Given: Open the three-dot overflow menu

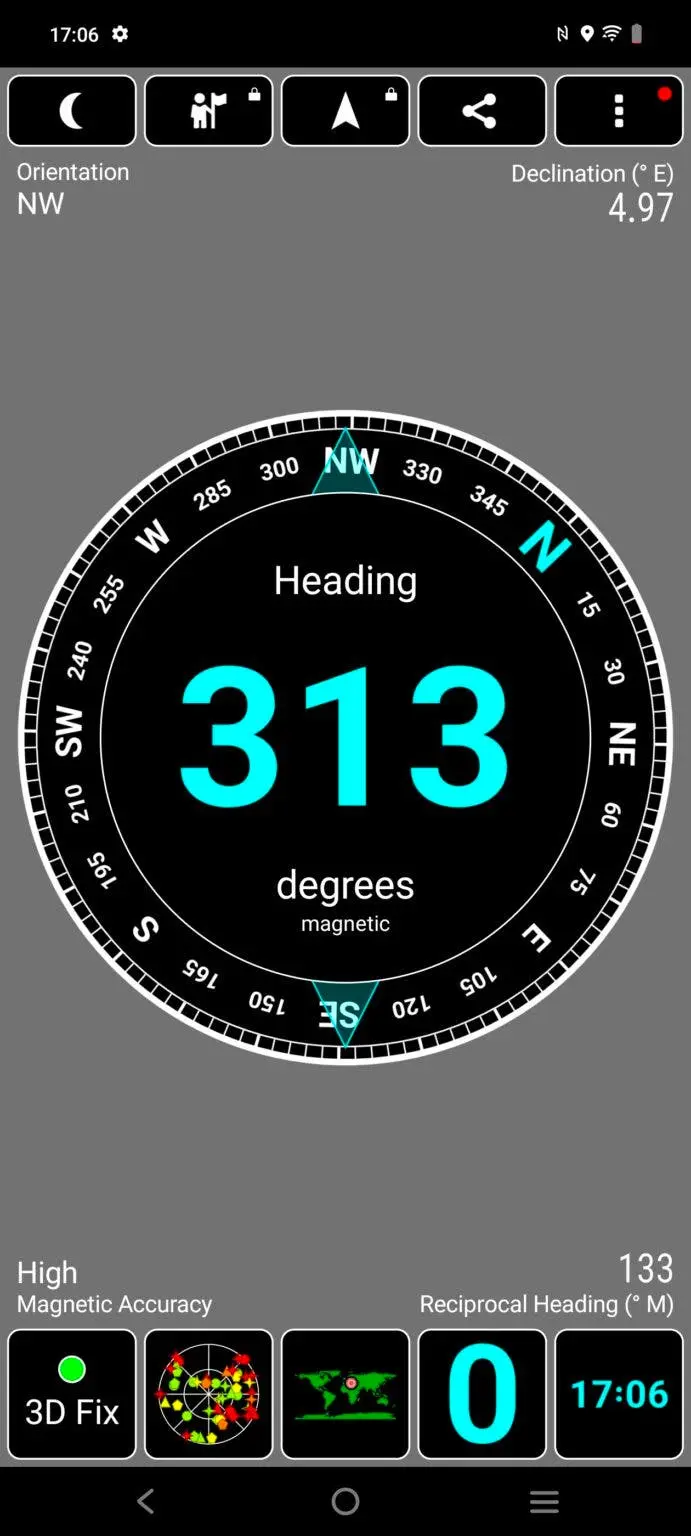Looking at the screenshot, I should coord(619,111).
